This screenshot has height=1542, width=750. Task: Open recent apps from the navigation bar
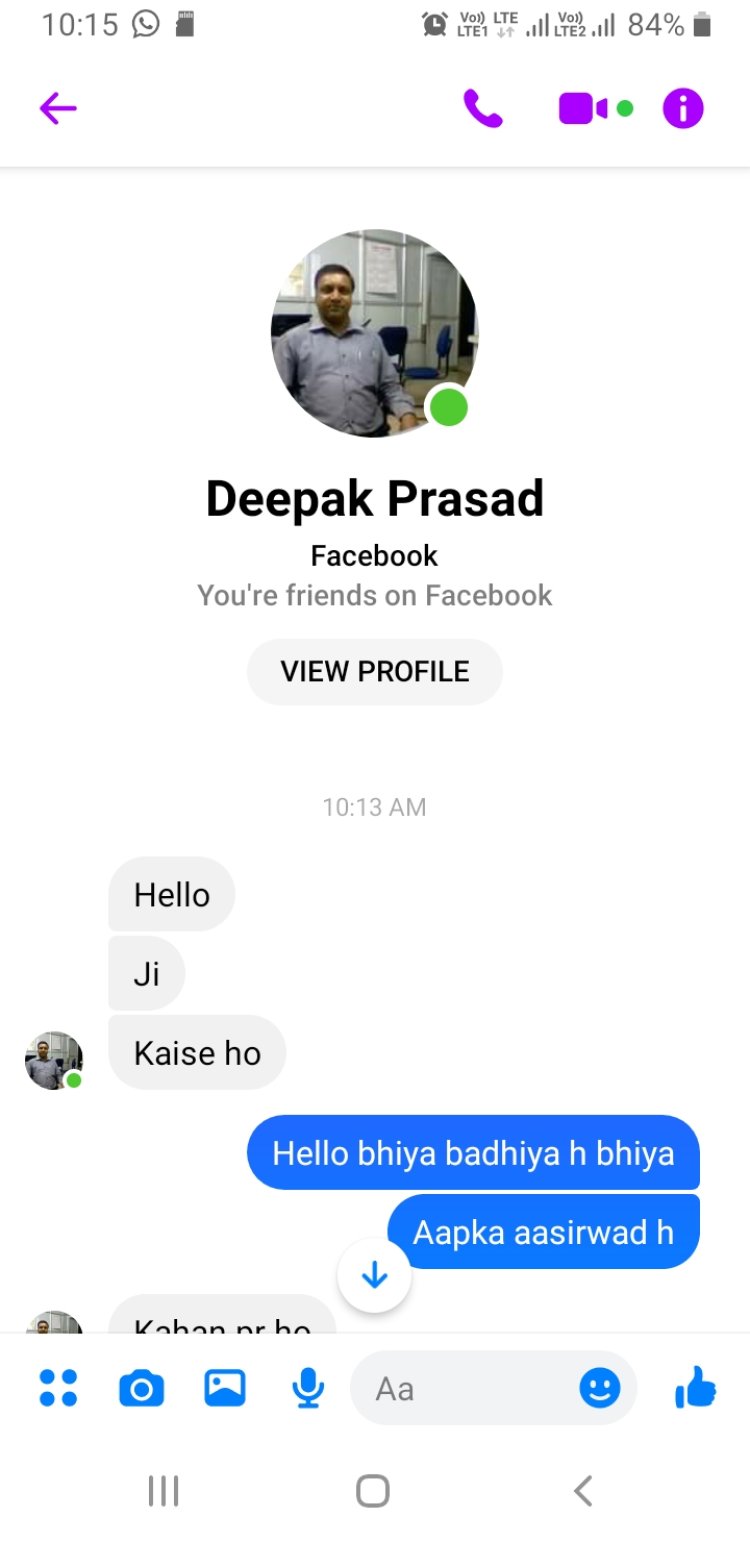coord(162,1489)
